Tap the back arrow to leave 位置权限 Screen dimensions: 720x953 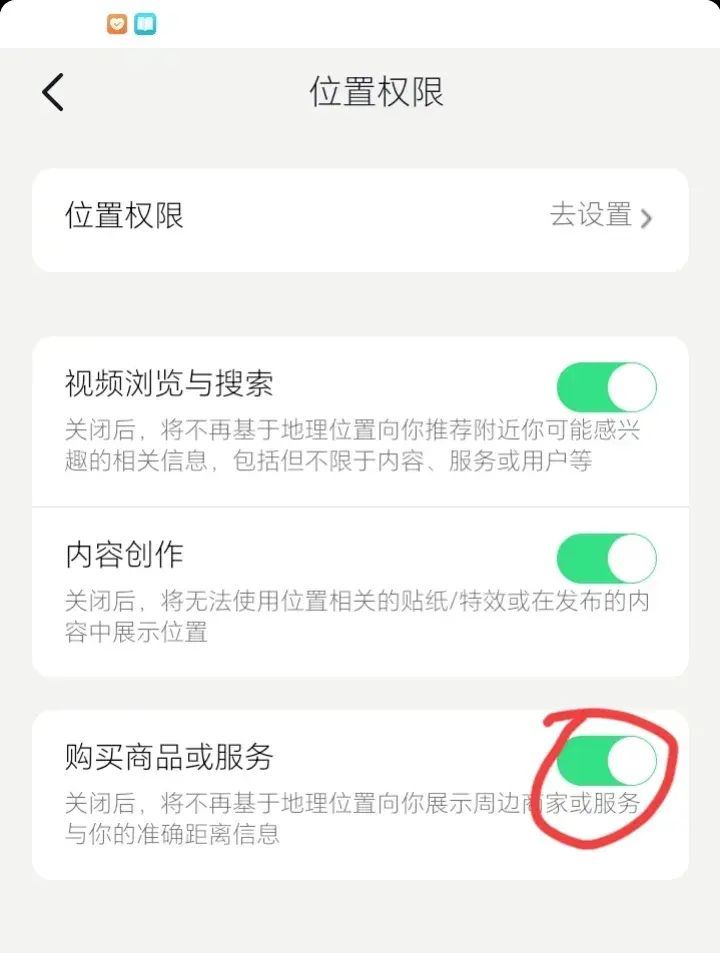pyautogui.click(x=52, y=91)
